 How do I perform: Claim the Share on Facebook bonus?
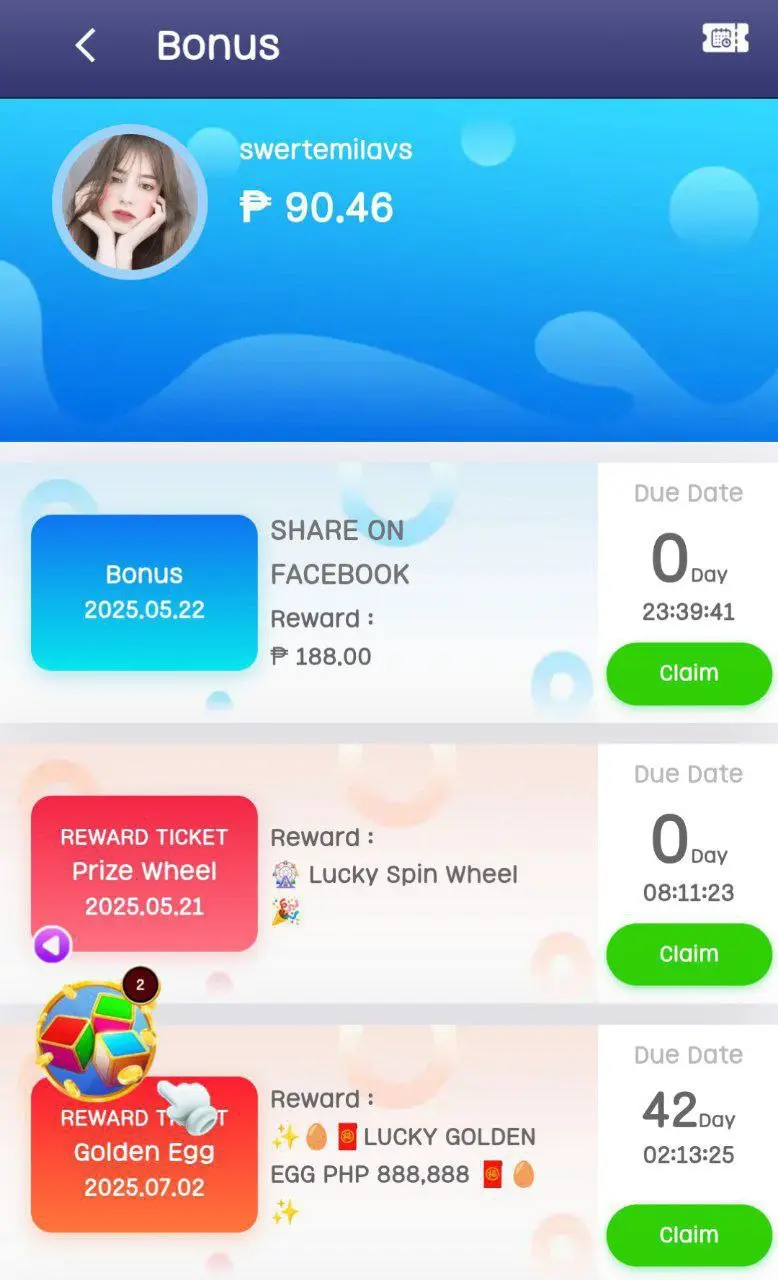[x=689, y=673]
